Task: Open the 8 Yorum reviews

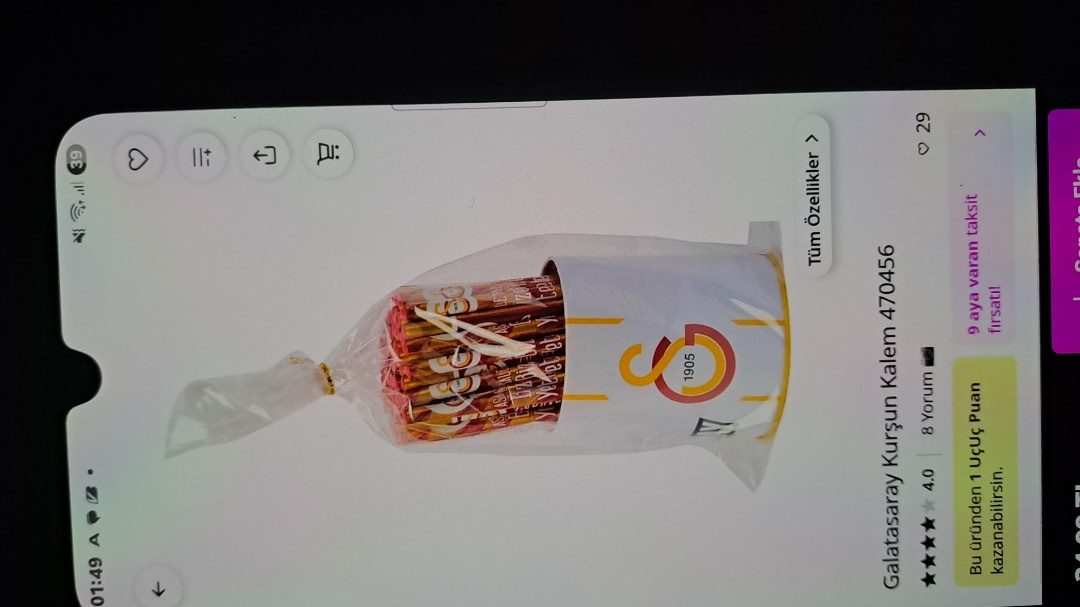Action: [927, 402]
